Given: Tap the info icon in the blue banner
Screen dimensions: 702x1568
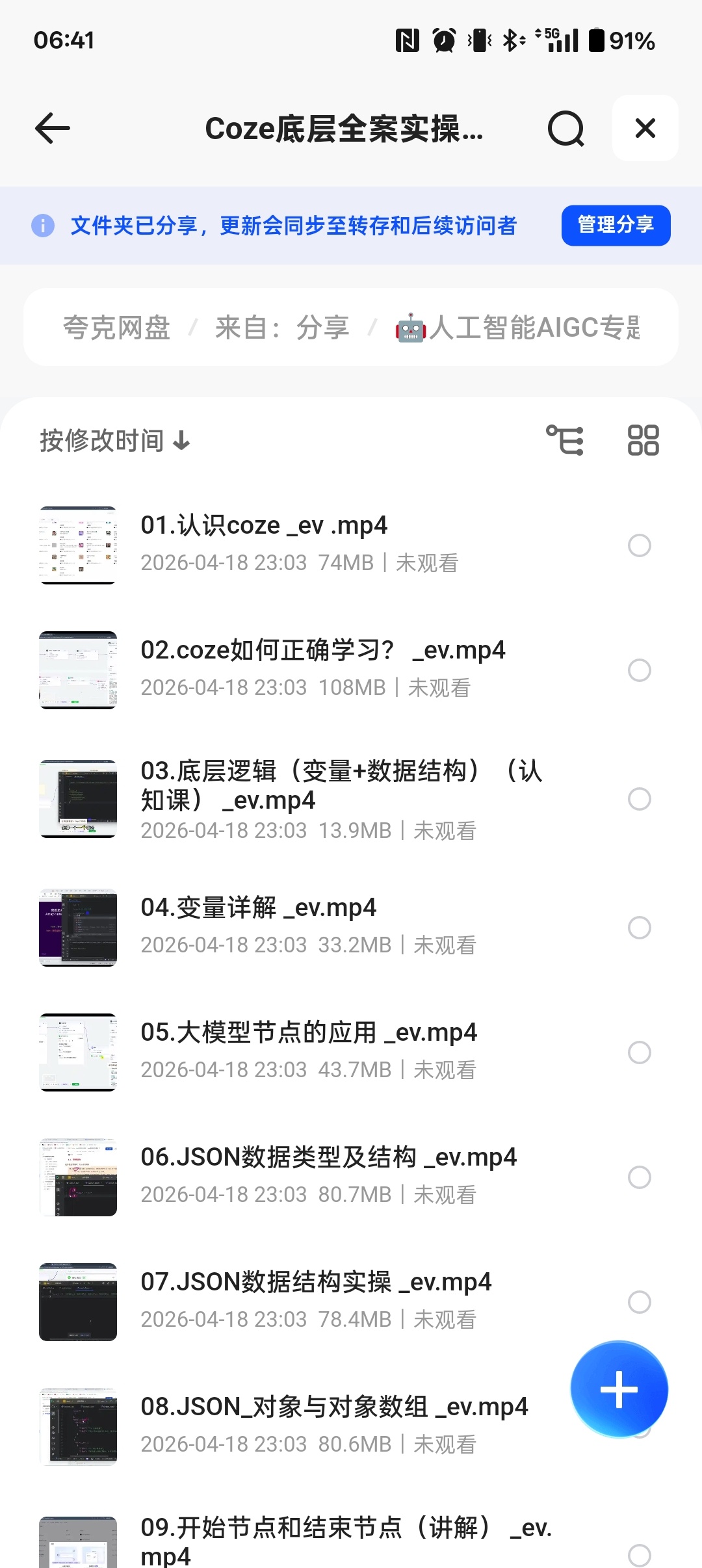Looking at the screenshot, I should [x=42, y=226].
